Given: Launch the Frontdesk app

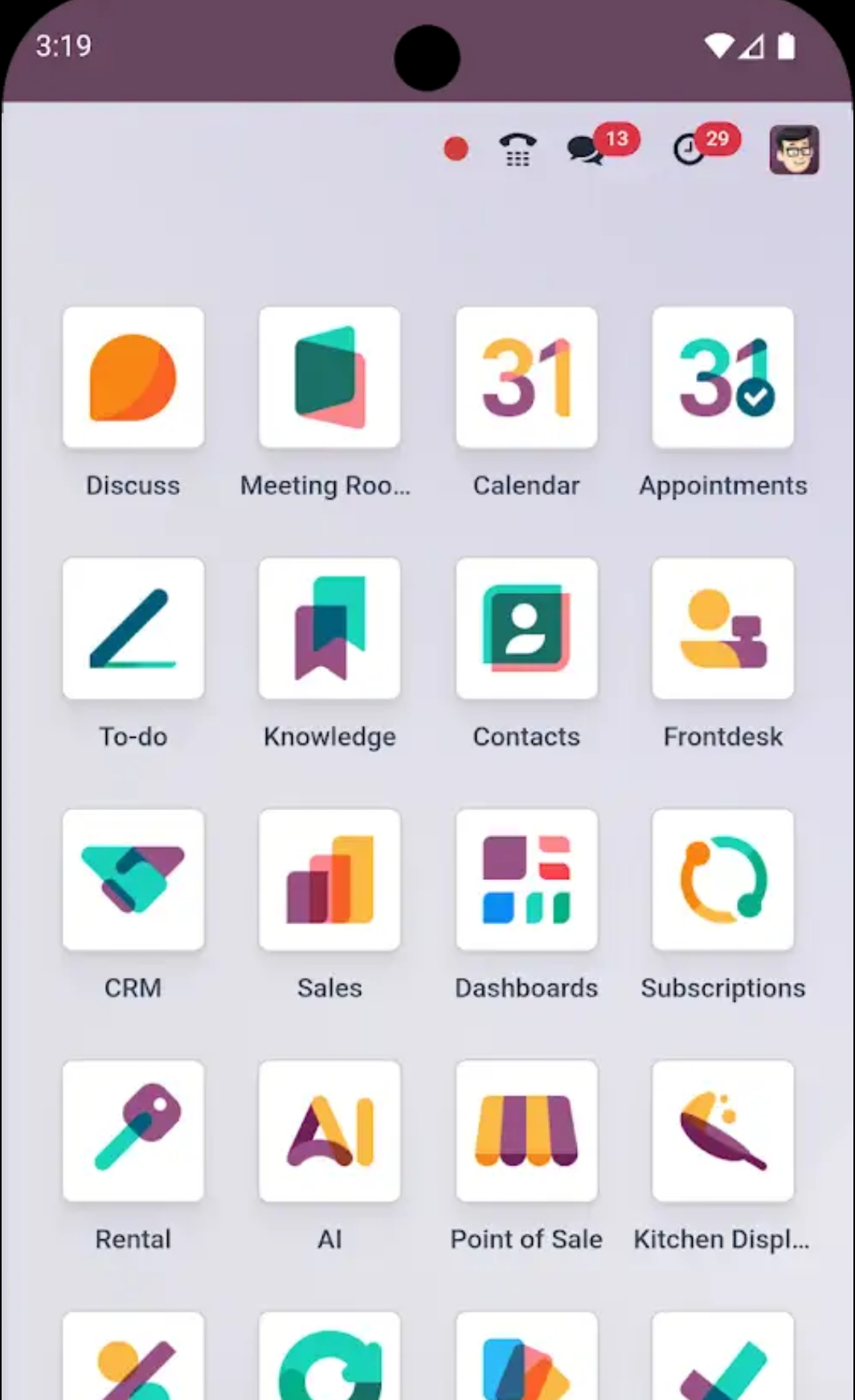Looking at the screenshot, I should pyautogui.click(x=722, y=628).
